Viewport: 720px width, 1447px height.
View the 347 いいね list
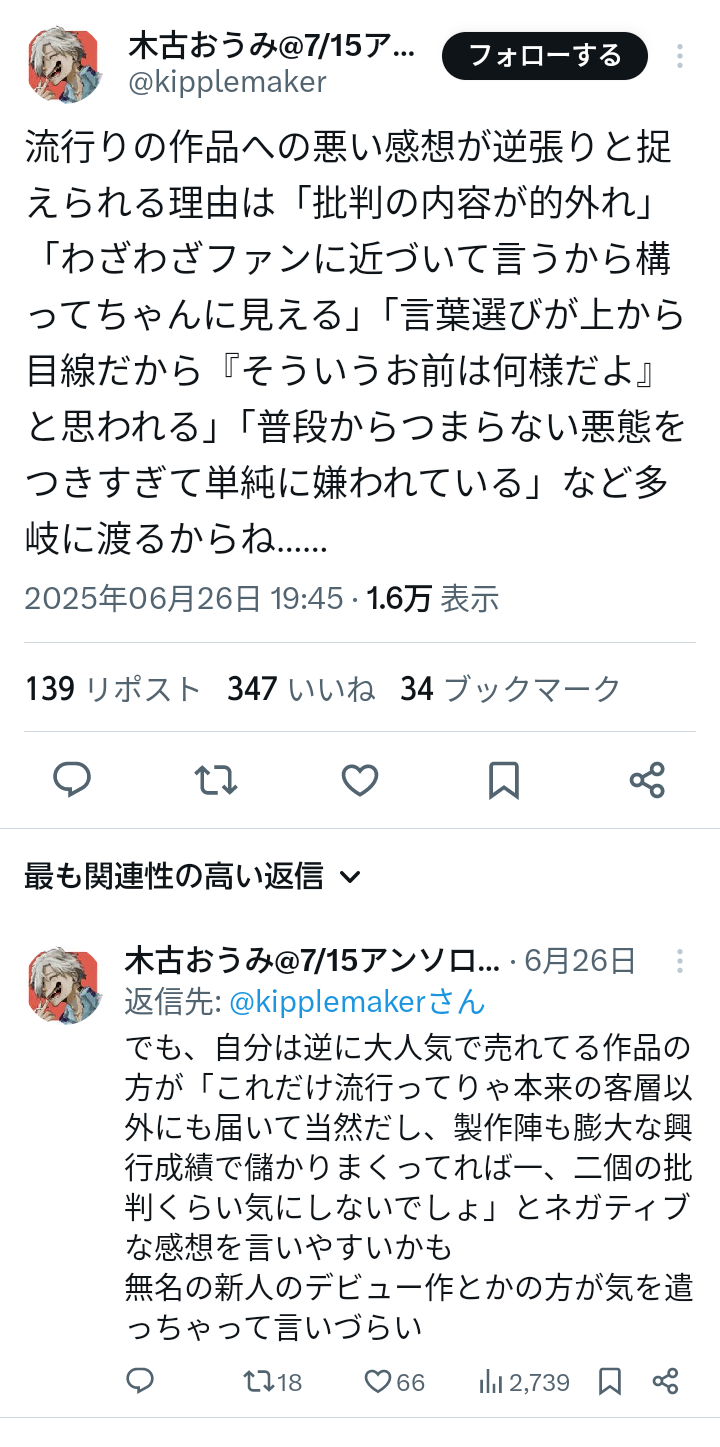point(301,689)
